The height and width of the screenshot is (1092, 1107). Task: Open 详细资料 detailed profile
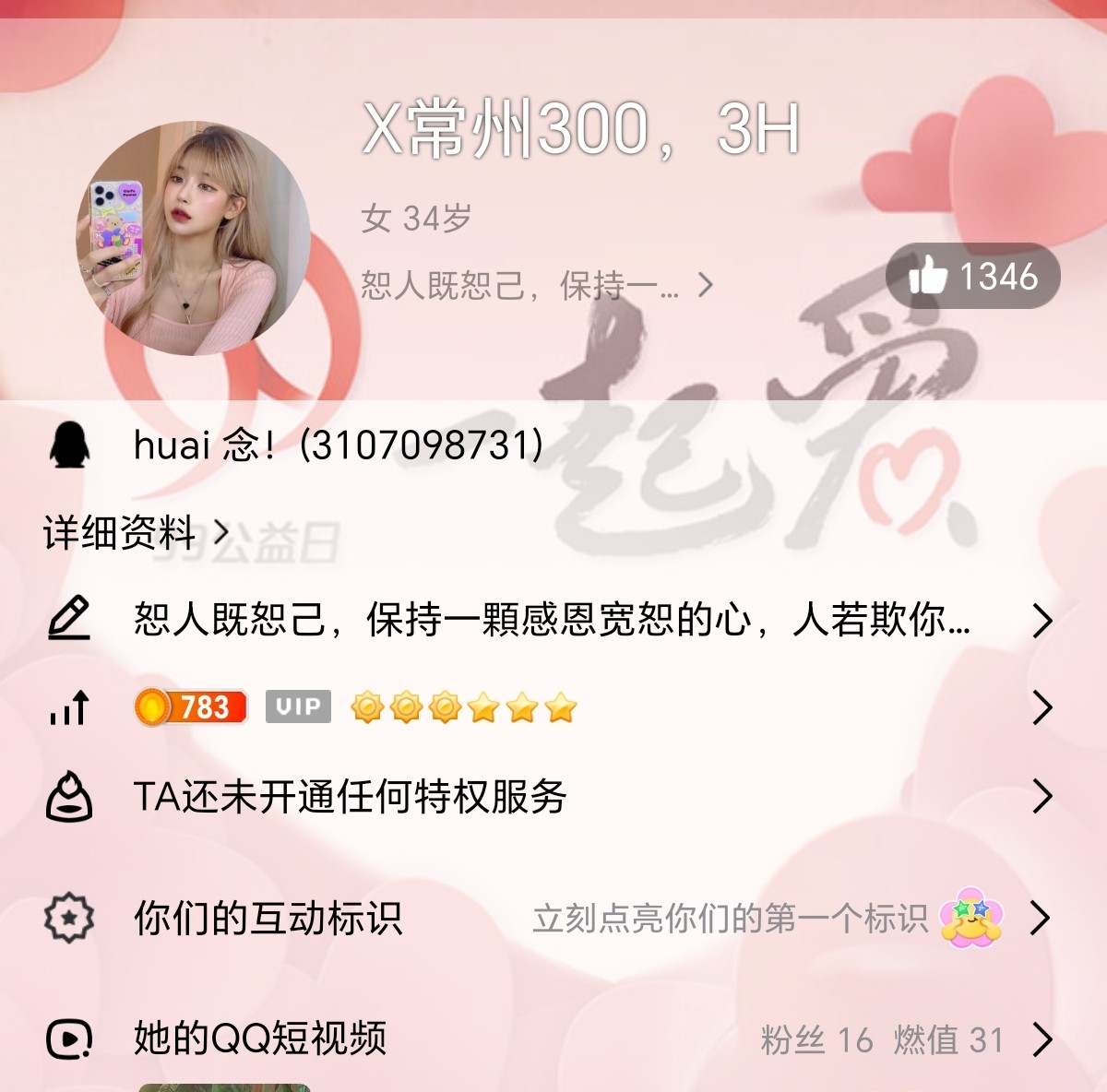click(x=135, y=533)
